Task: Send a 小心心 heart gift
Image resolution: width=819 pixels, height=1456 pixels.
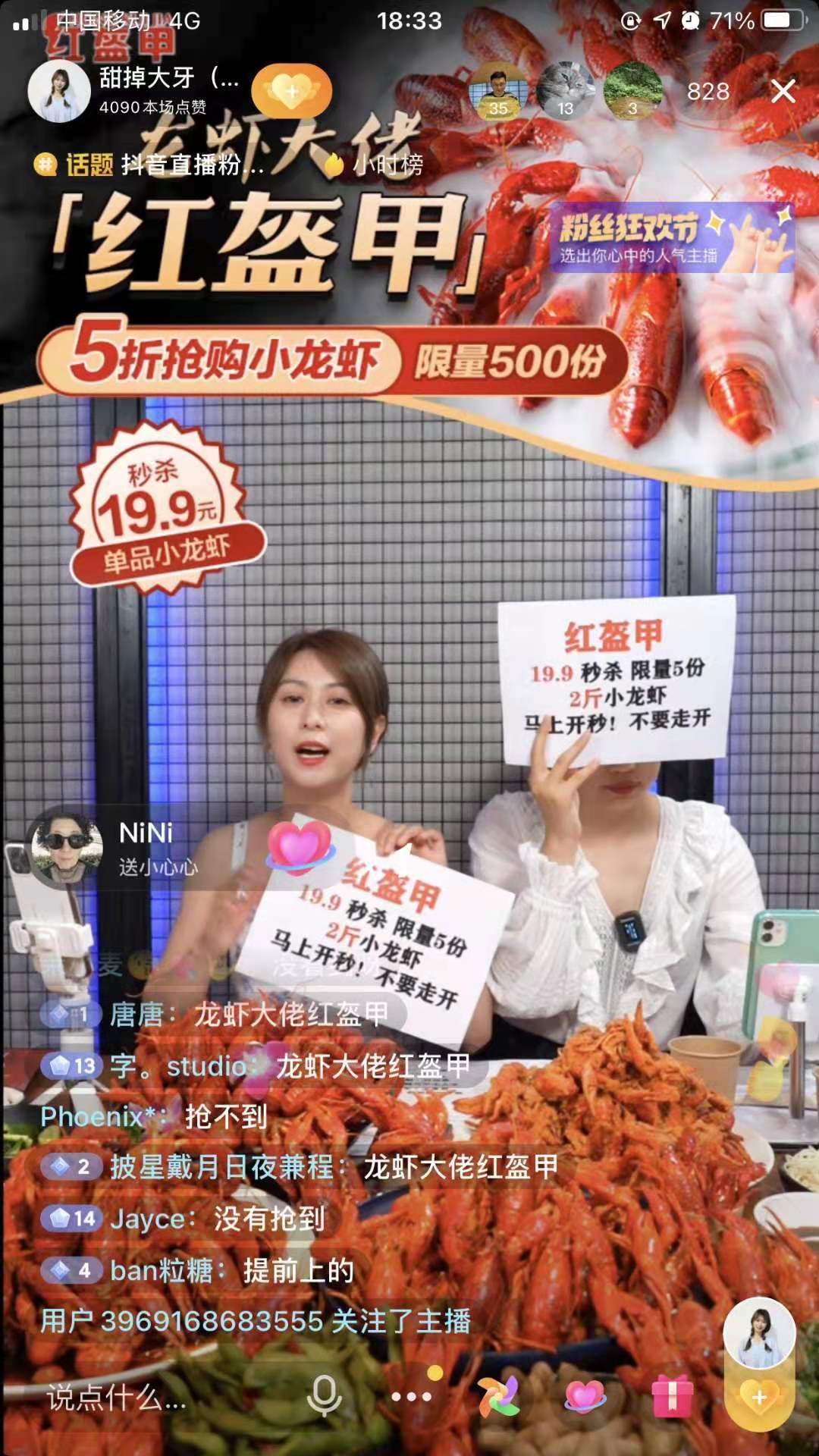Action: click(585, 1396)
